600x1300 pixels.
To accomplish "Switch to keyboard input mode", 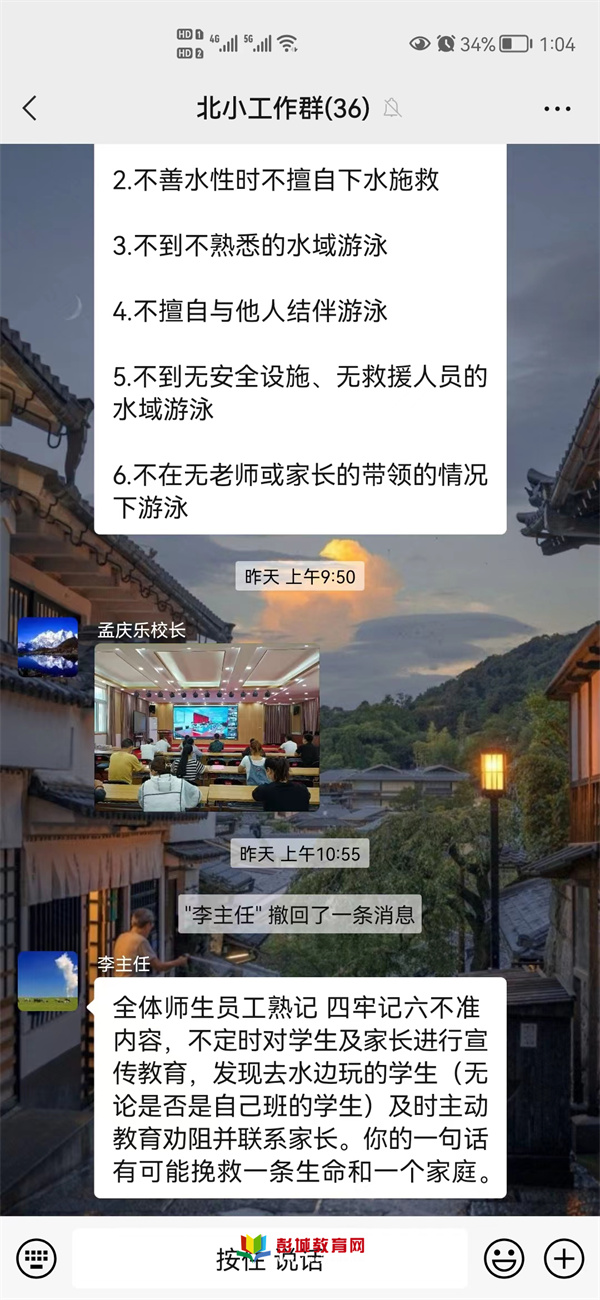I will [36, 1258].
